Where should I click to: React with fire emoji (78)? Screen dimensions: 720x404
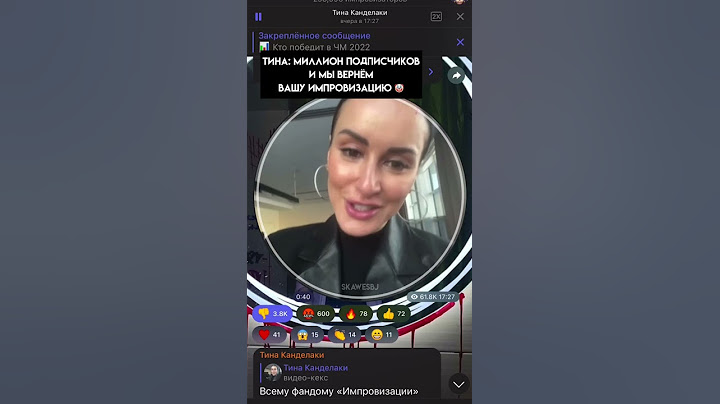click(x=358, y=313)
